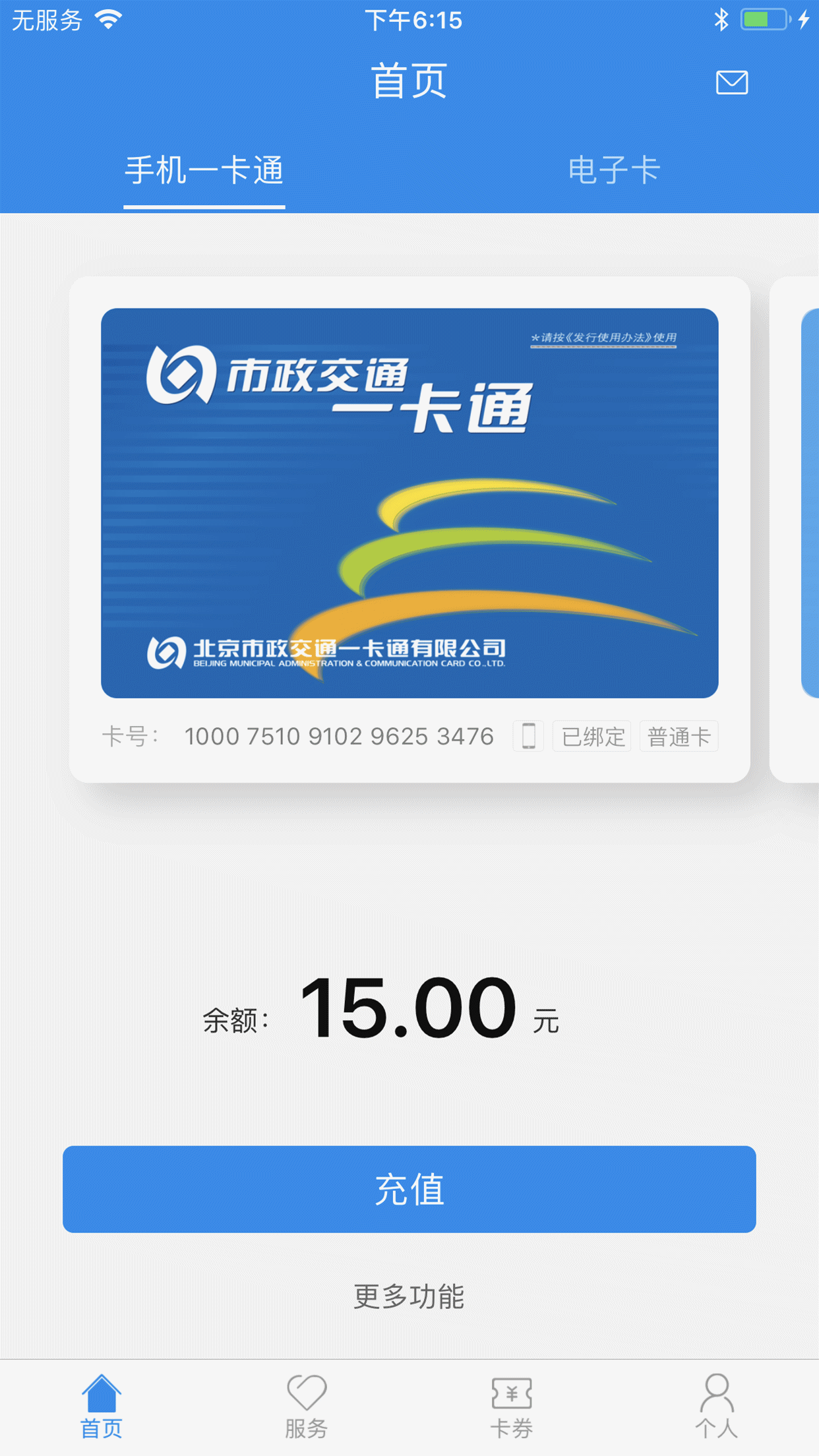Viewport: 819px width, 1456px height.
Task: Switch to the 个人 profile tab
Action: coord(717,1407)
